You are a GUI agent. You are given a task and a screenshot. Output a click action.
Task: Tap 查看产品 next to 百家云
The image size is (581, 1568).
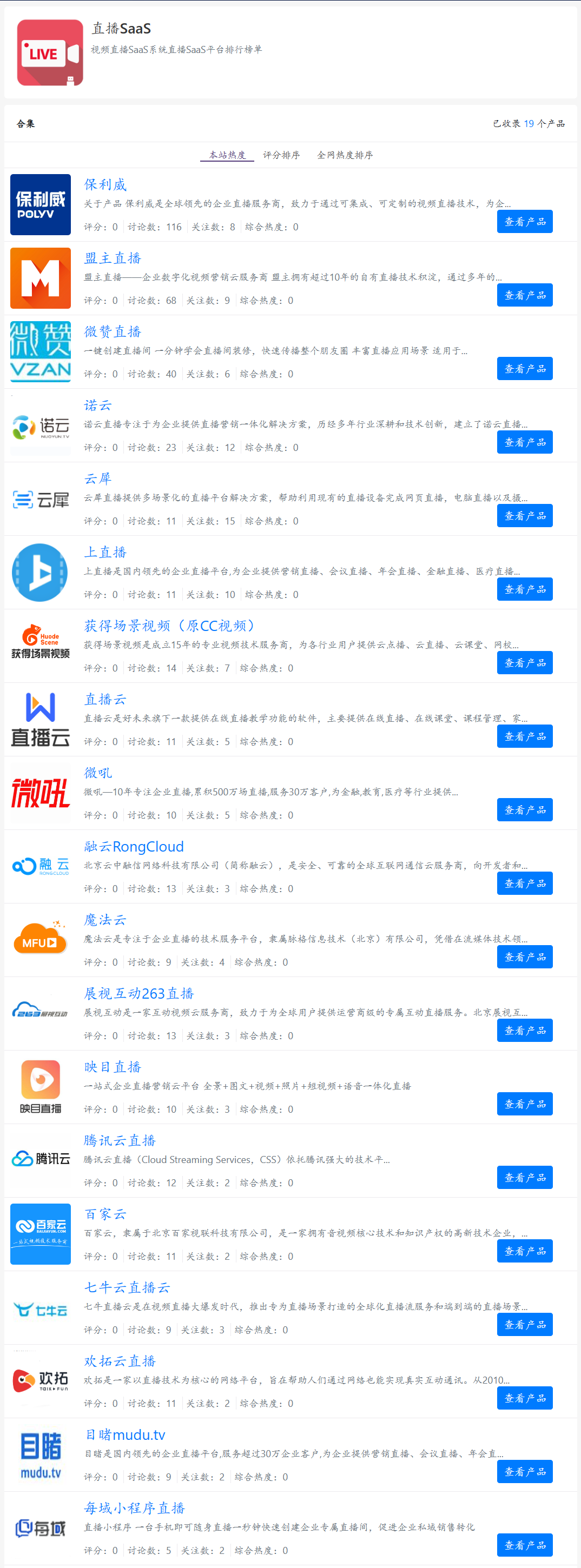coord(524,1251)
